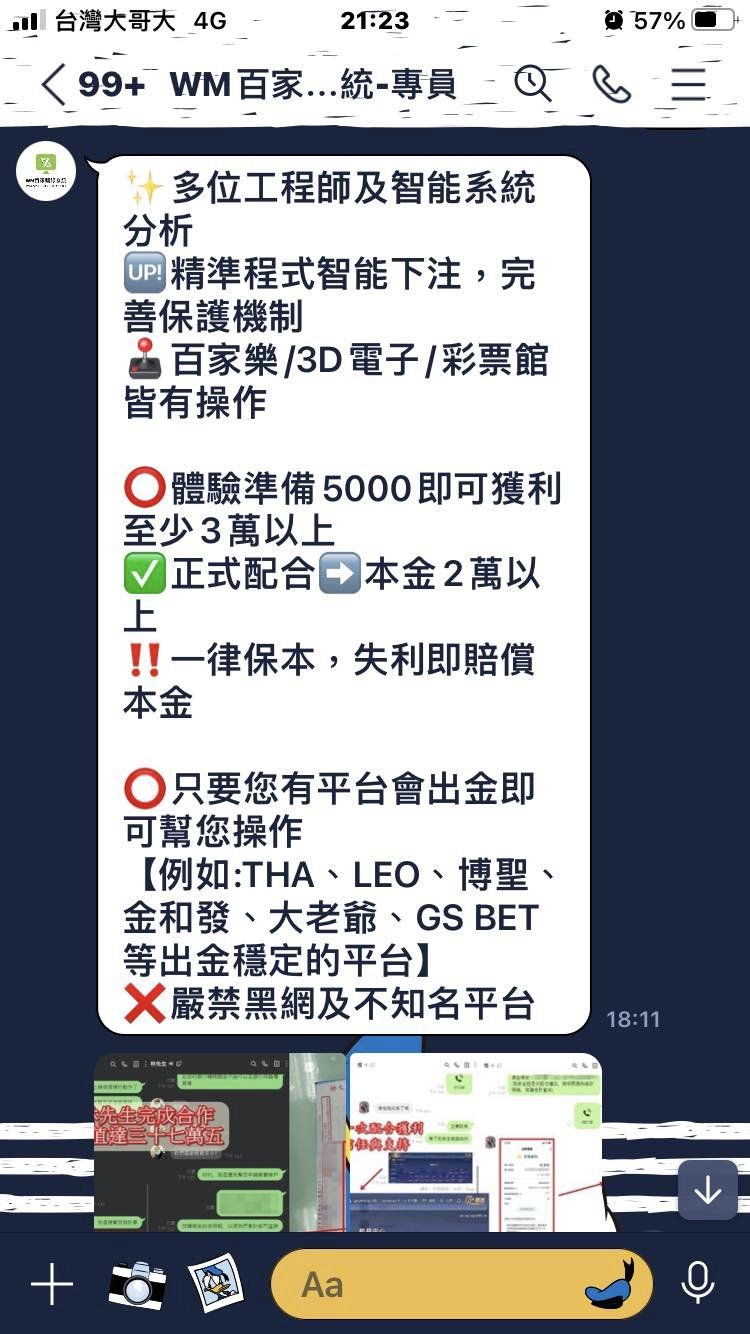Jump to the latest message
The width and height of the screenshot is (750, 1334).
click(707, 1190)
